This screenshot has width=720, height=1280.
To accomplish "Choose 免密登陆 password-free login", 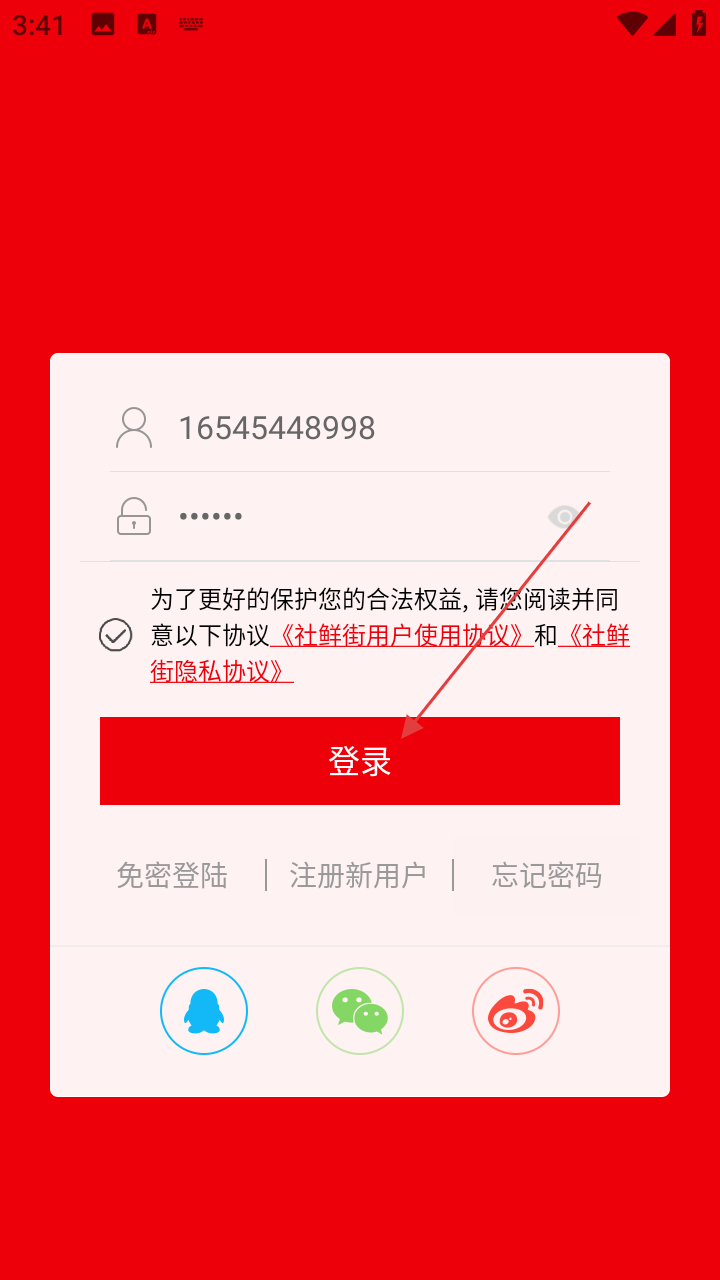I will (172, 876).
